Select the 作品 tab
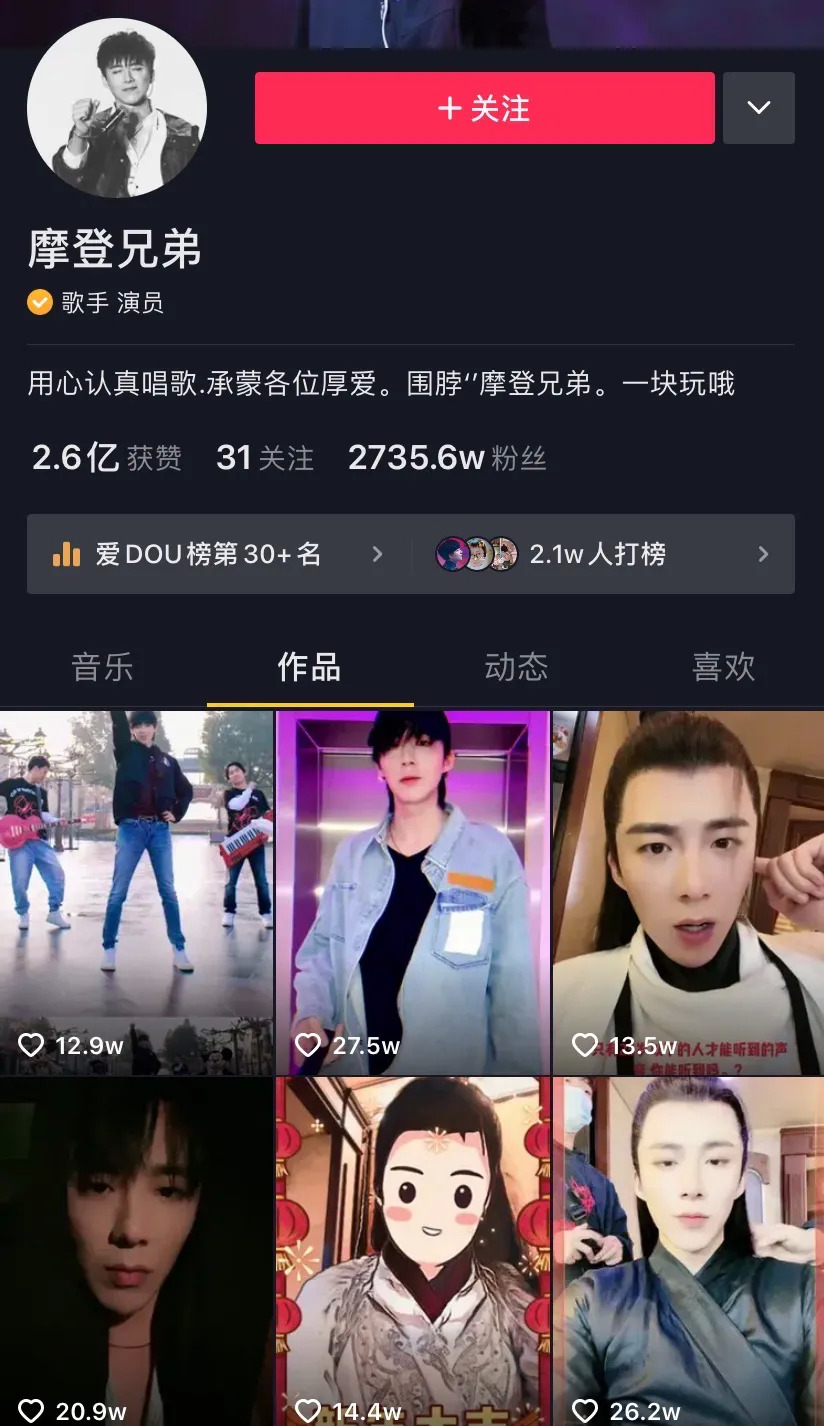 click(309, 667)
